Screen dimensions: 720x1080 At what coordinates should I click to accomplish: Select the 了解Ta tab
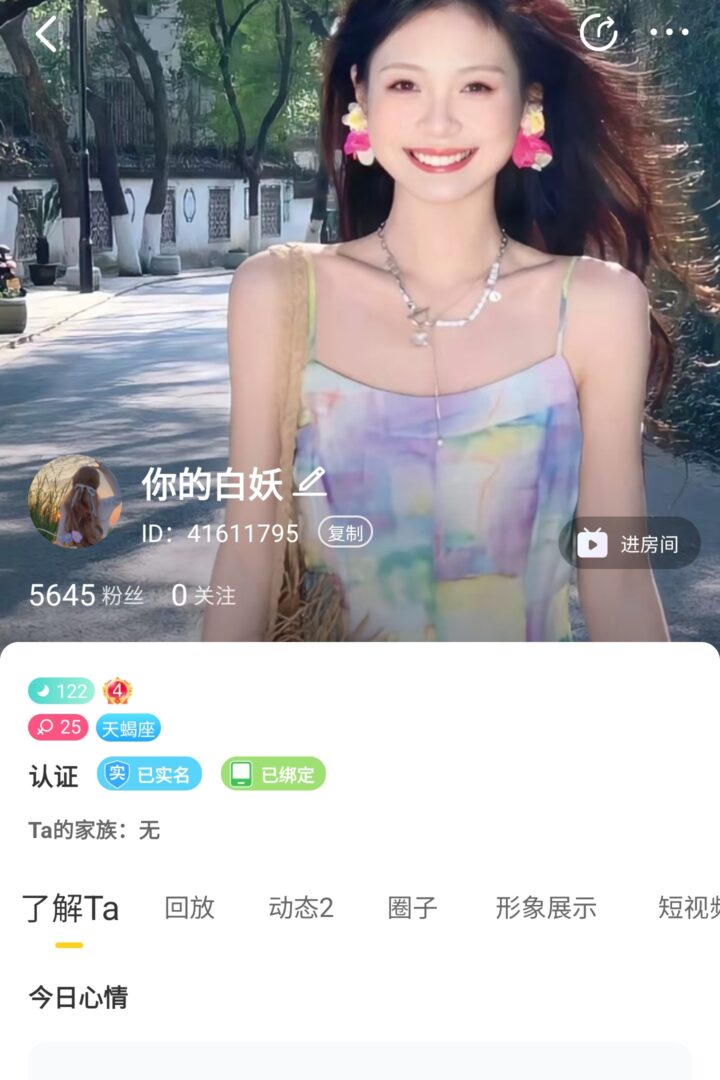tap(70, 908)
